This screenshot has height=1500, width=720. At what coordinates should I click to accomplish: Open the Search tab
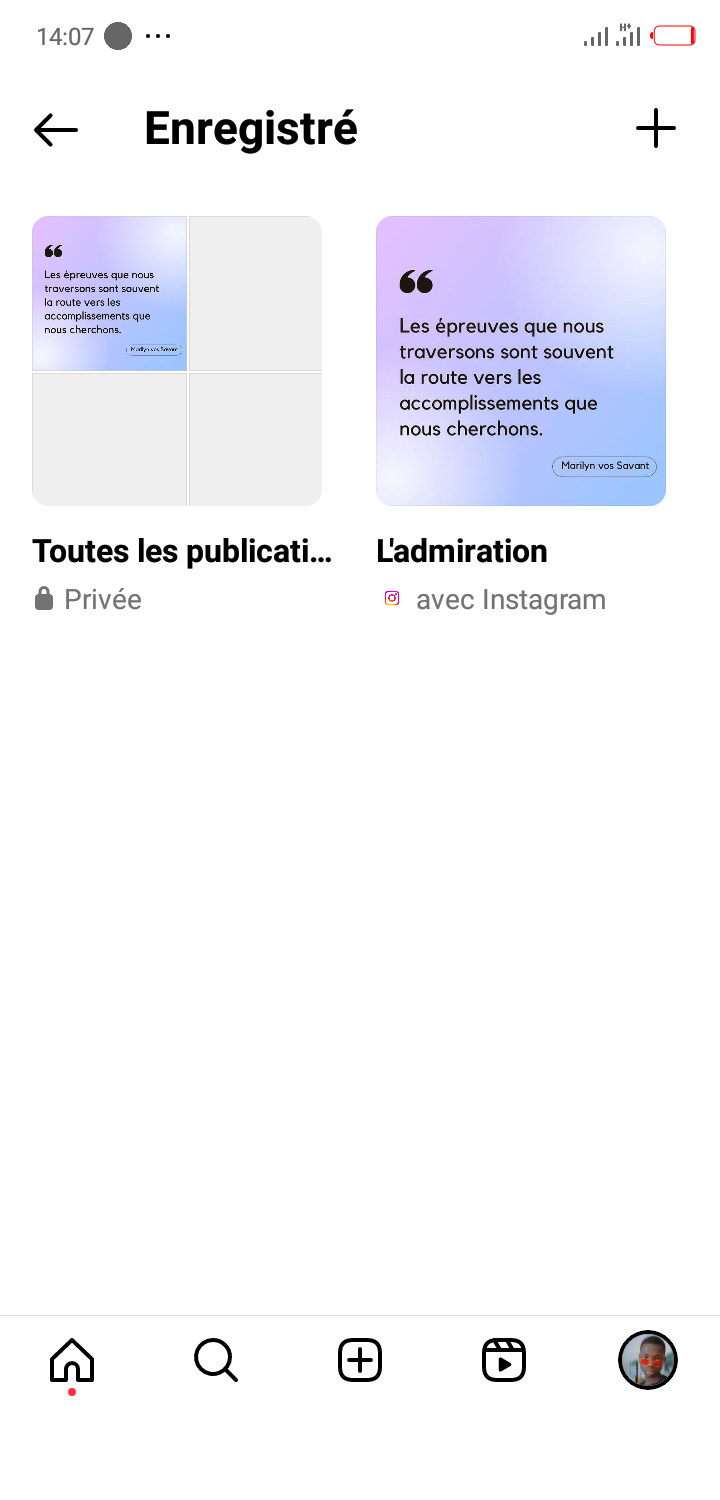pos(215,1360)
